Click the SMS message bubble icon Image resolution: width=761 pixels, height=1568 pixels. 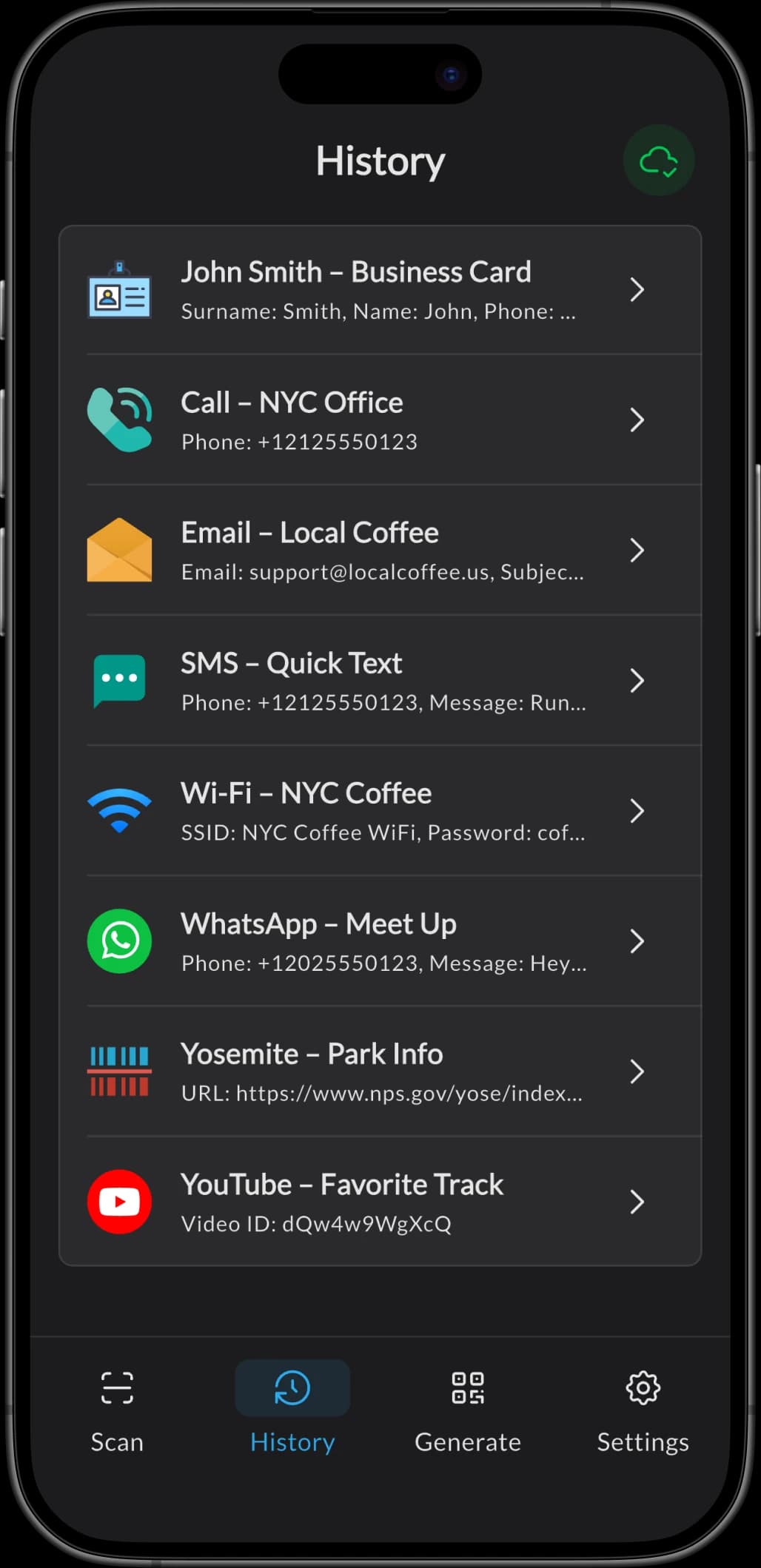click(x=119, y=680)
